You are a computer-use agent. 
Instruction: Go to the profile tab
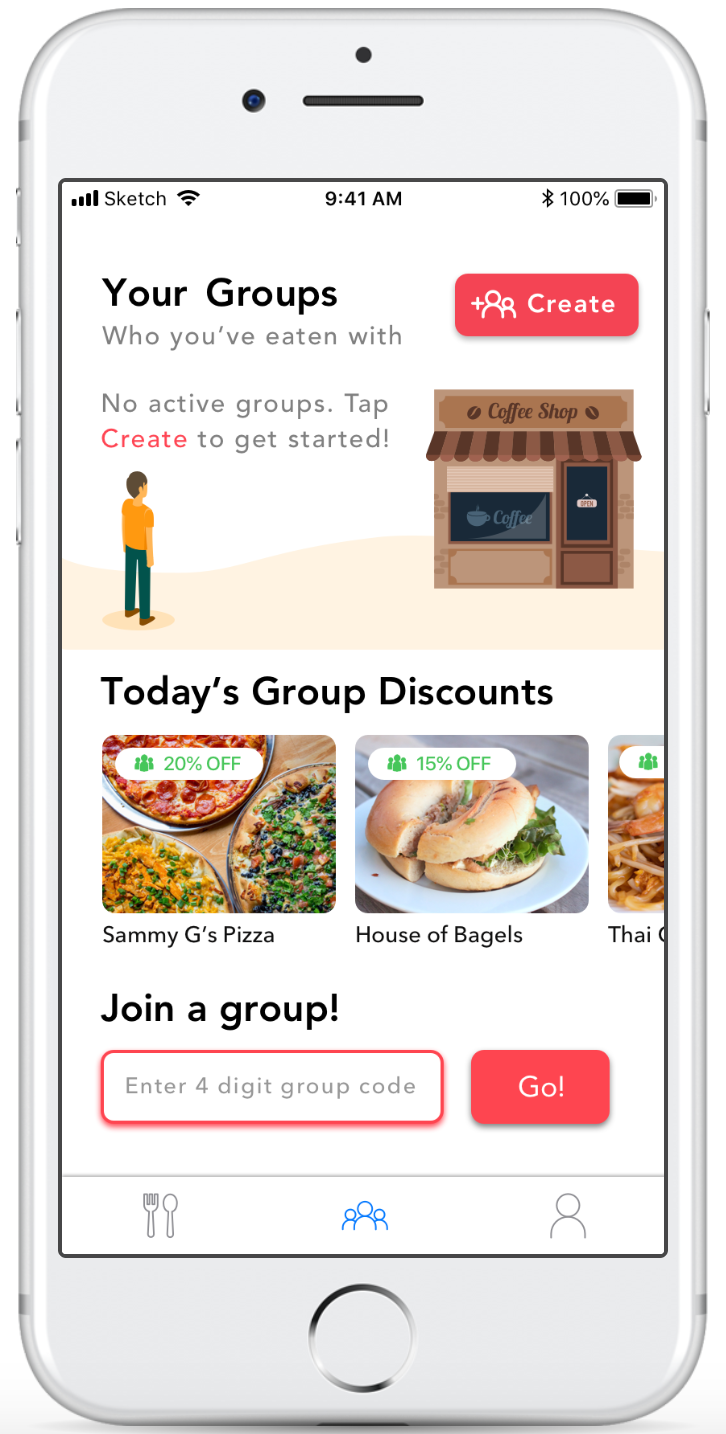(568, 1216)
